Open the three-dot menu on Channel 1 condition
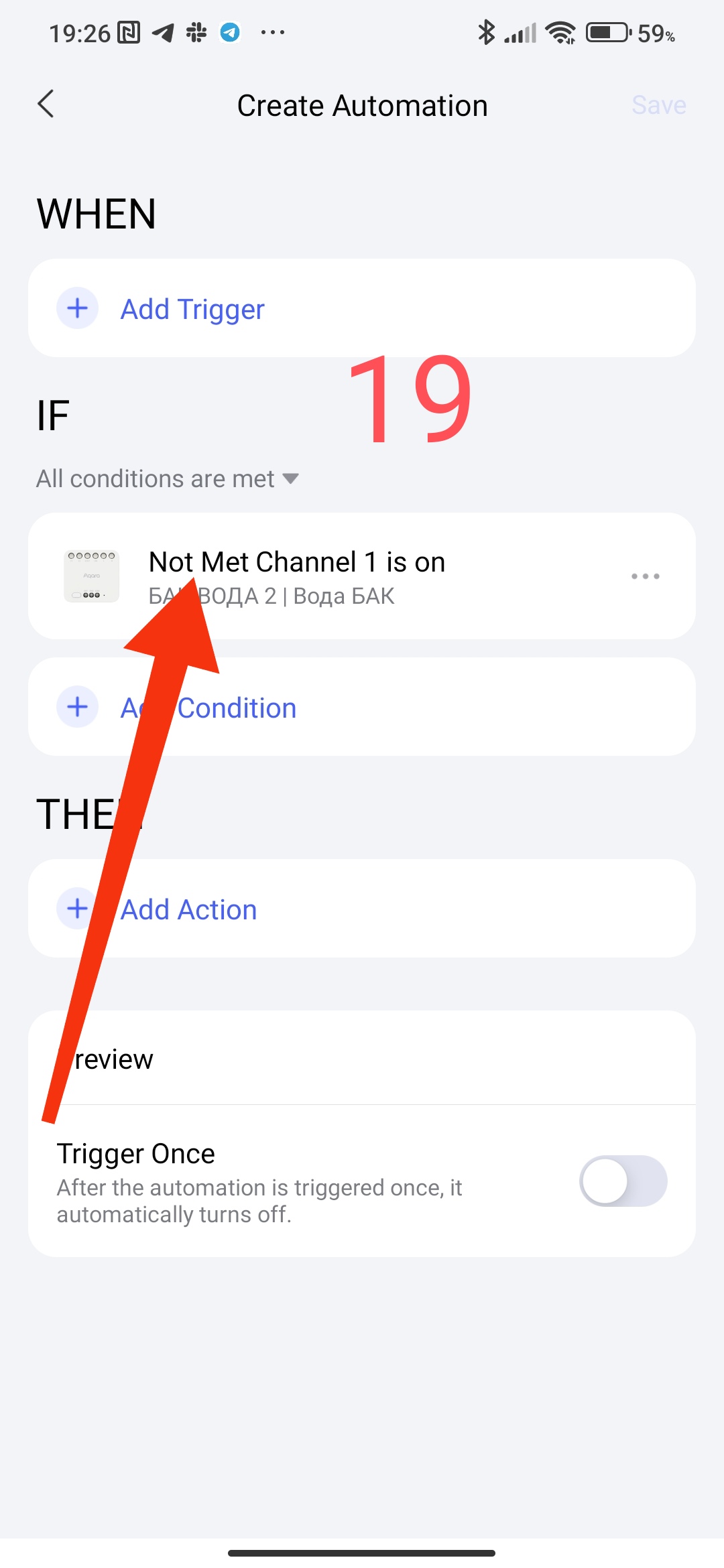The width and height of the screenshot is (724, 1568). click(645, 576)
